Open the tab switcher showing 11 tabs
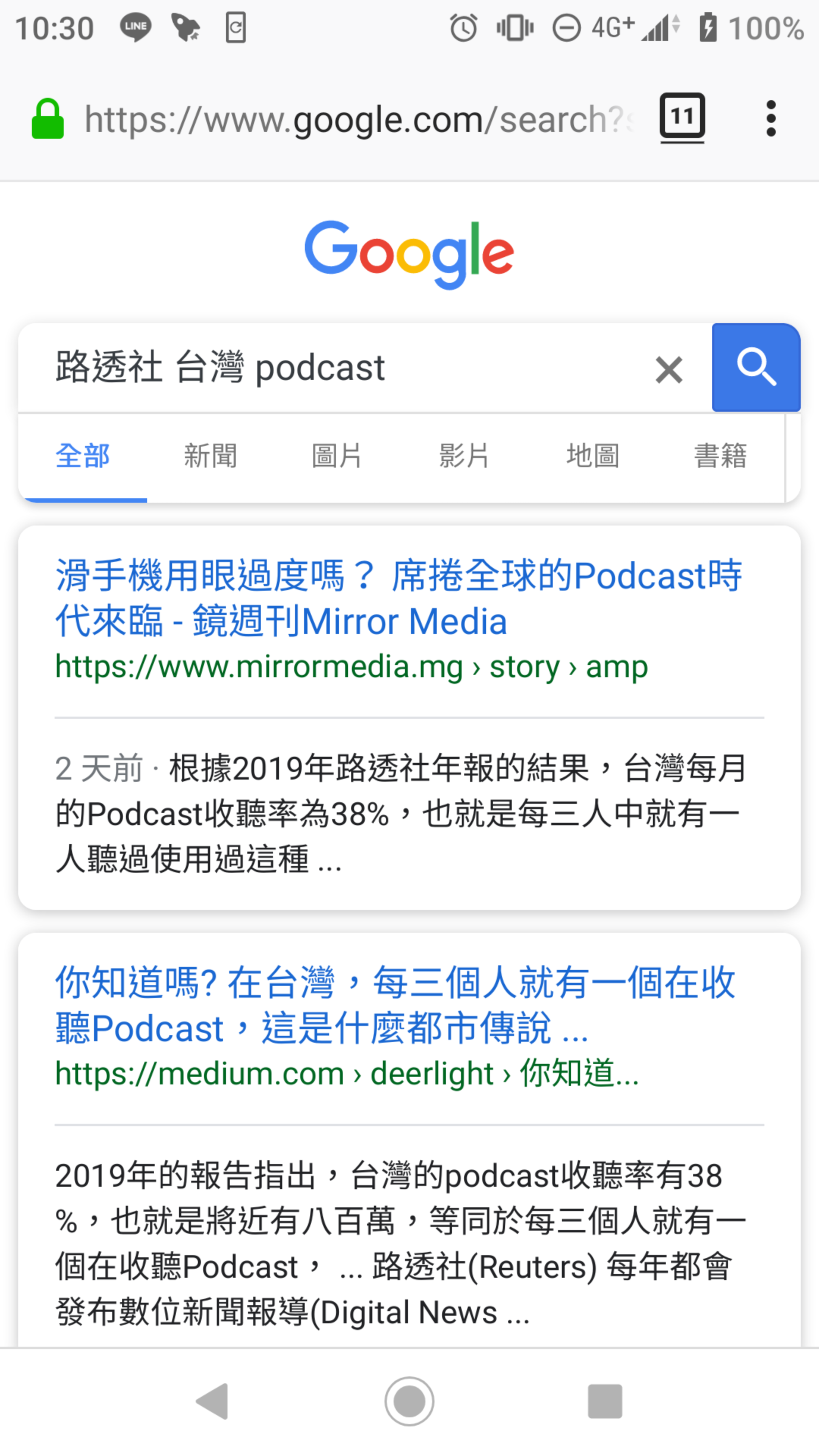 [x=682, y=118]
